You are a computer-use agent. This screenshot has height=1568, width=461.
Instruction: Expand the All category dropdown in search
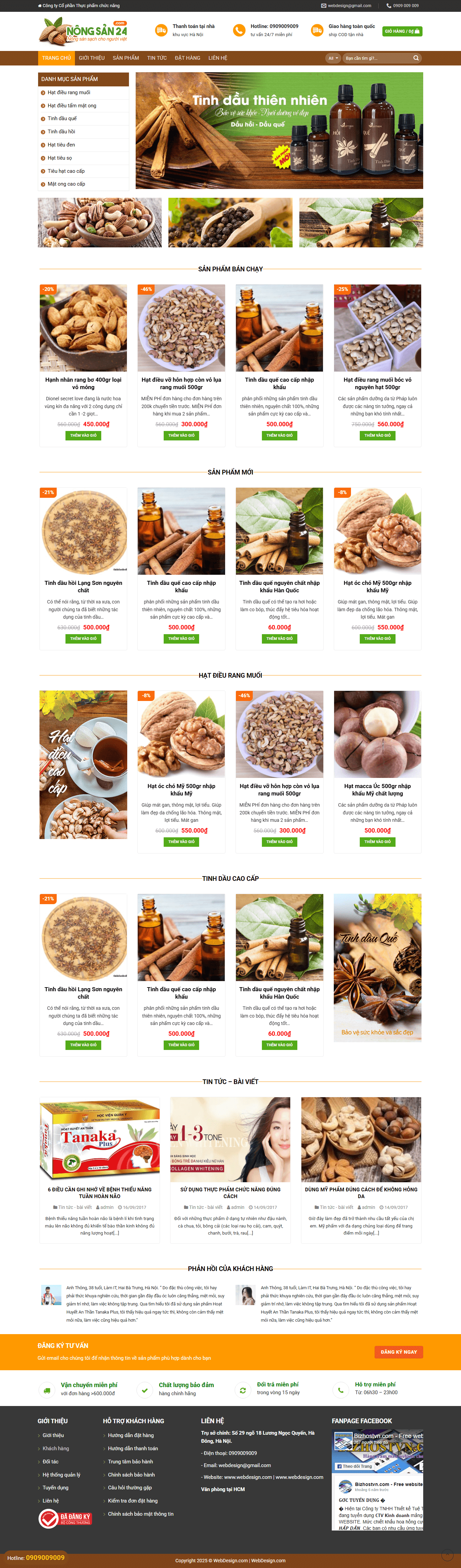pos(332,58)
